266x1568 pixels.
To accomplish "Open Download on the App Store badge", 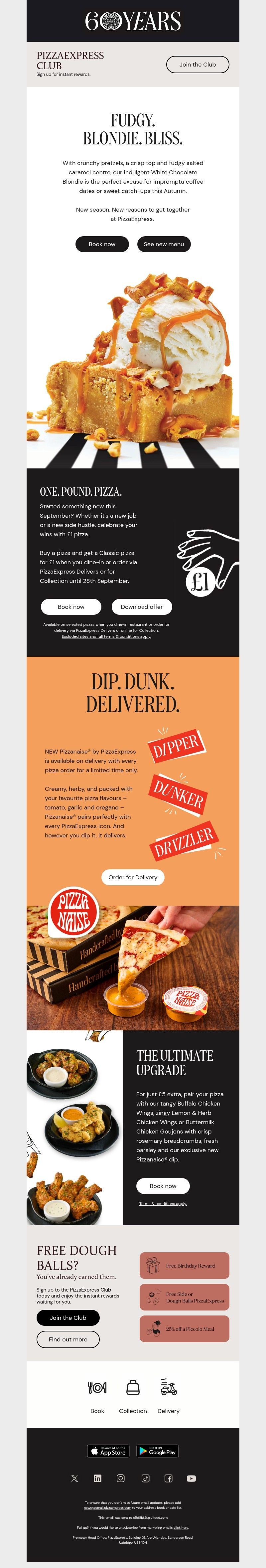I will pyautogui.click(x=108, y=1451).
